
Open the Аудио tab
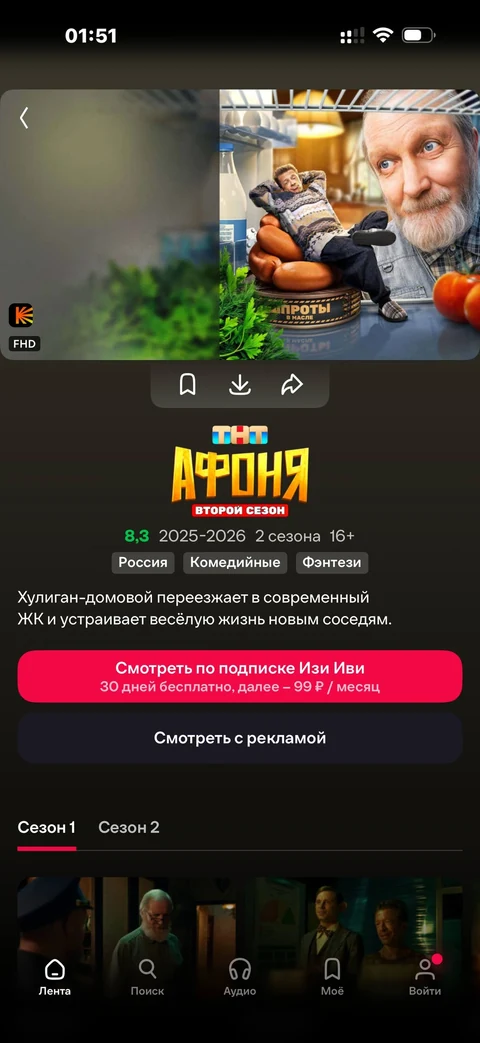coord(240,978)
